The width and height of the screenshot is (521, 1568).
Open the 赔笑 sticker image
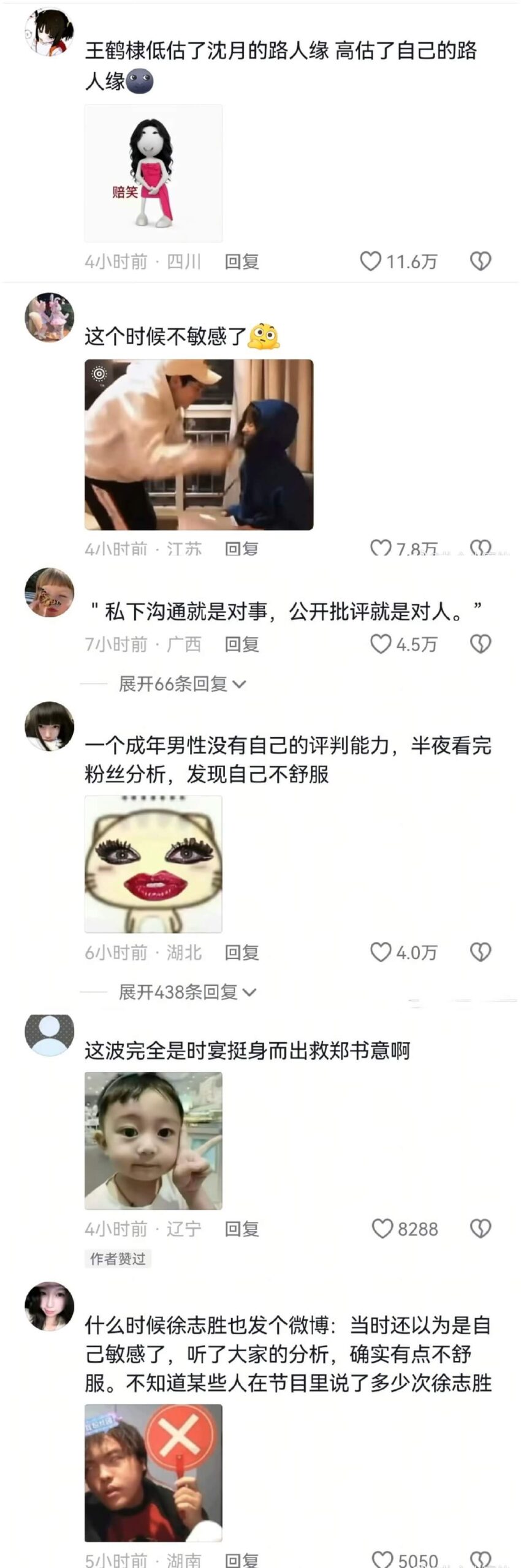[x=153, y=173]
